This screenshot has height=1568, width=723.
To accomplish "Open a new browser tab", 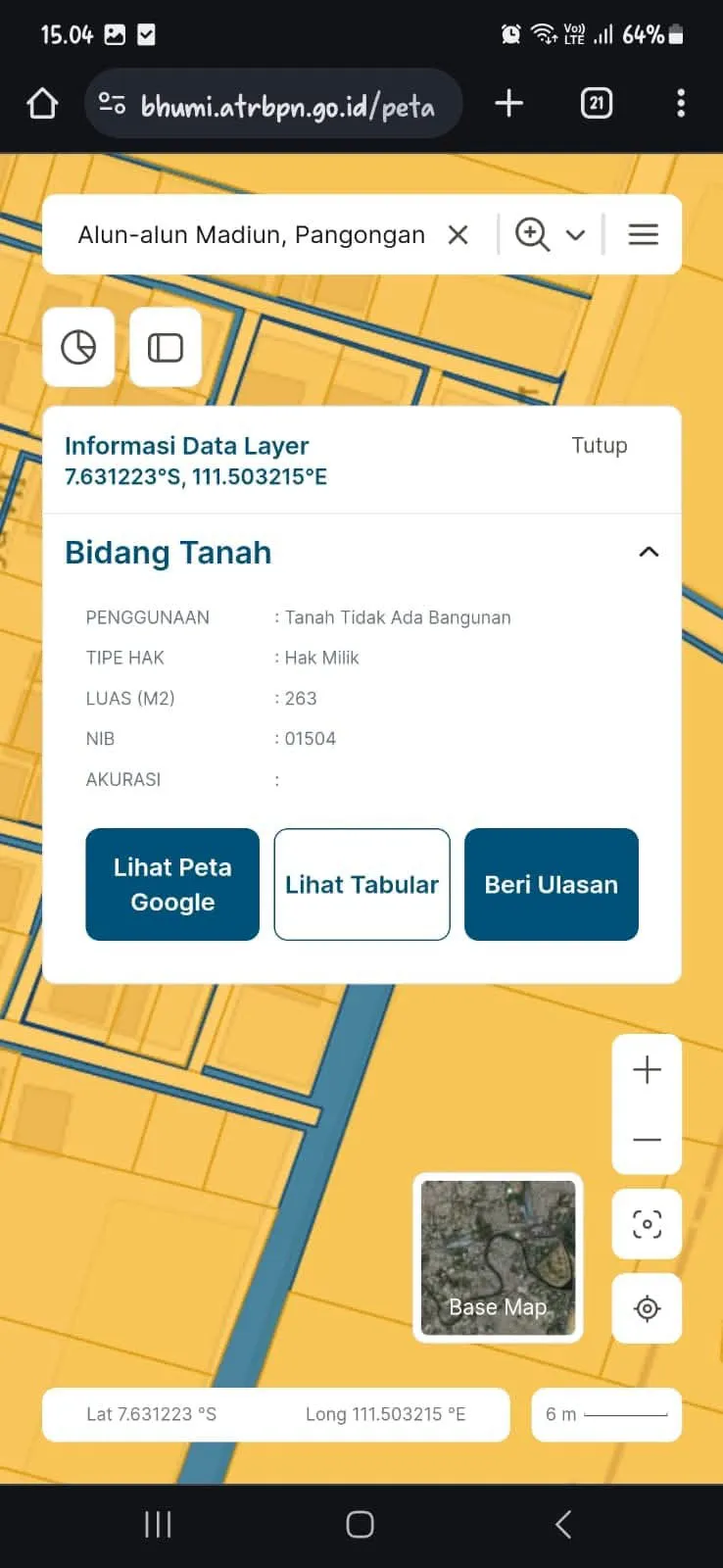I will click(508, 104).
